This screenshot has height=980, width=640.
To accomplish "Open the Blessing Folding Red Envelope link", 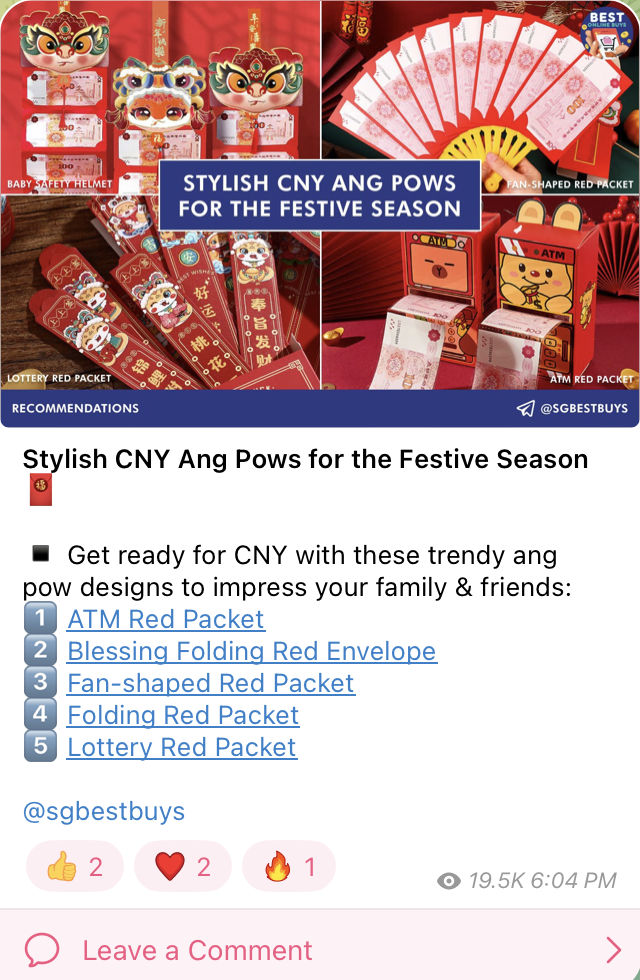I will [251, 651].
